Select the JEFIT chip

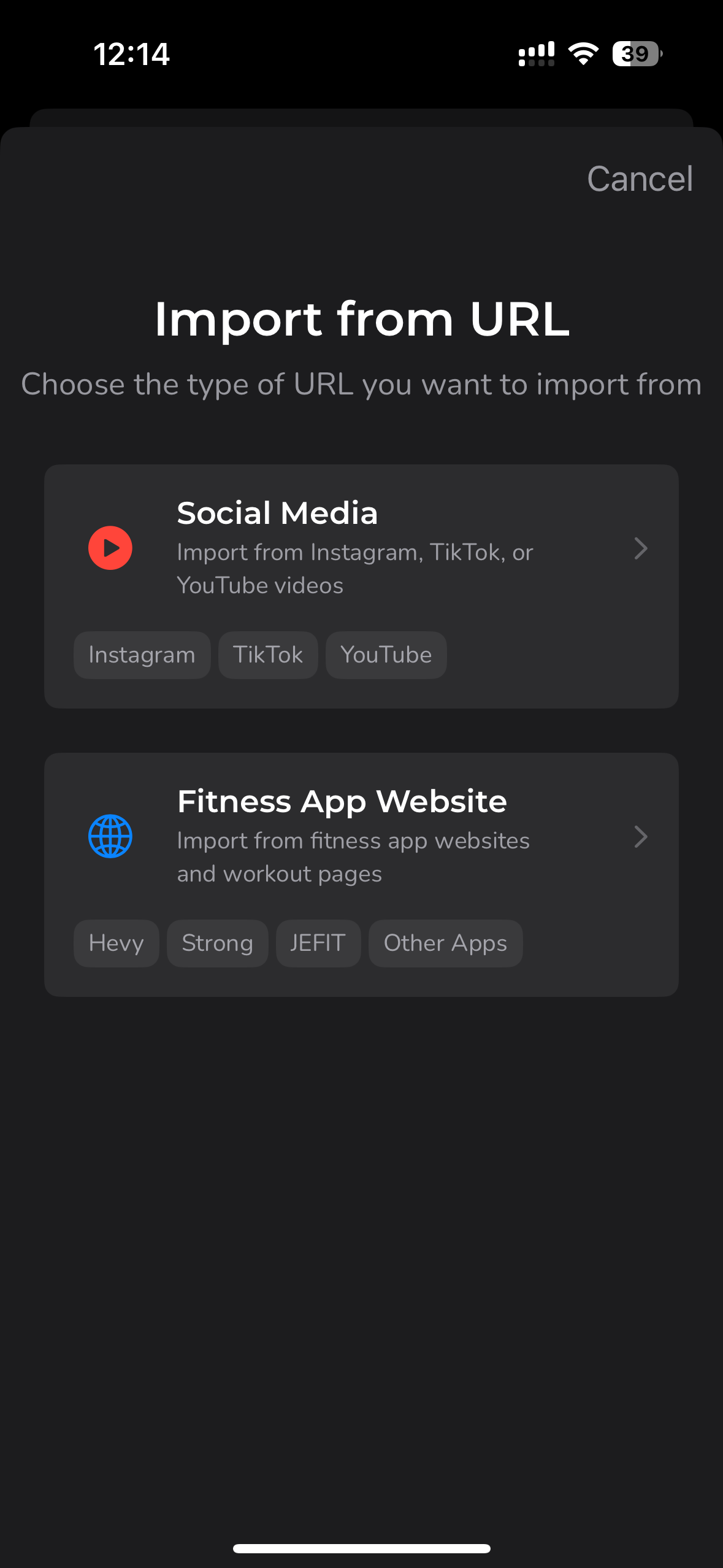pos(318,943)
